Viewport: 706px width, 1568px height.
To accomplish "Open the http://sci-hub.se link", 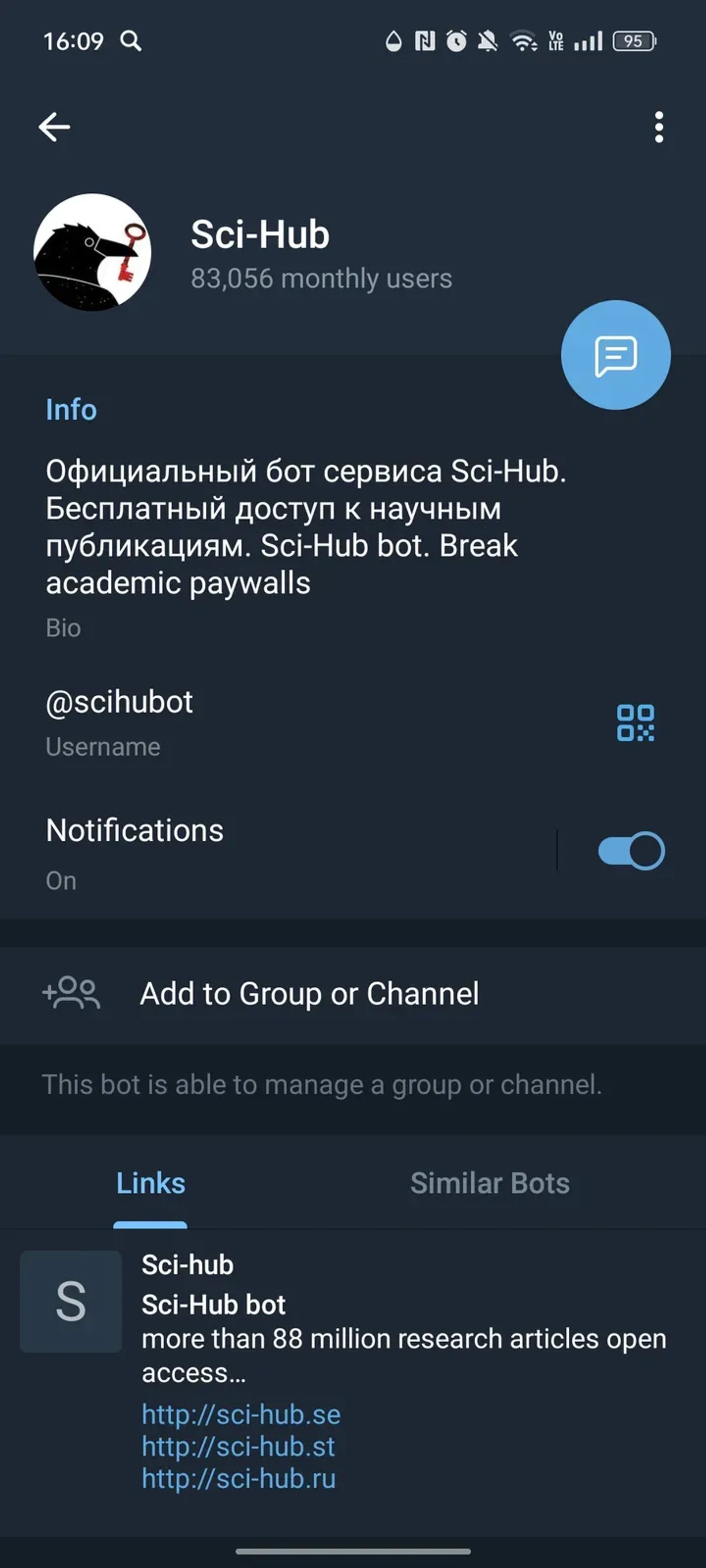I will pos(241,1415).
